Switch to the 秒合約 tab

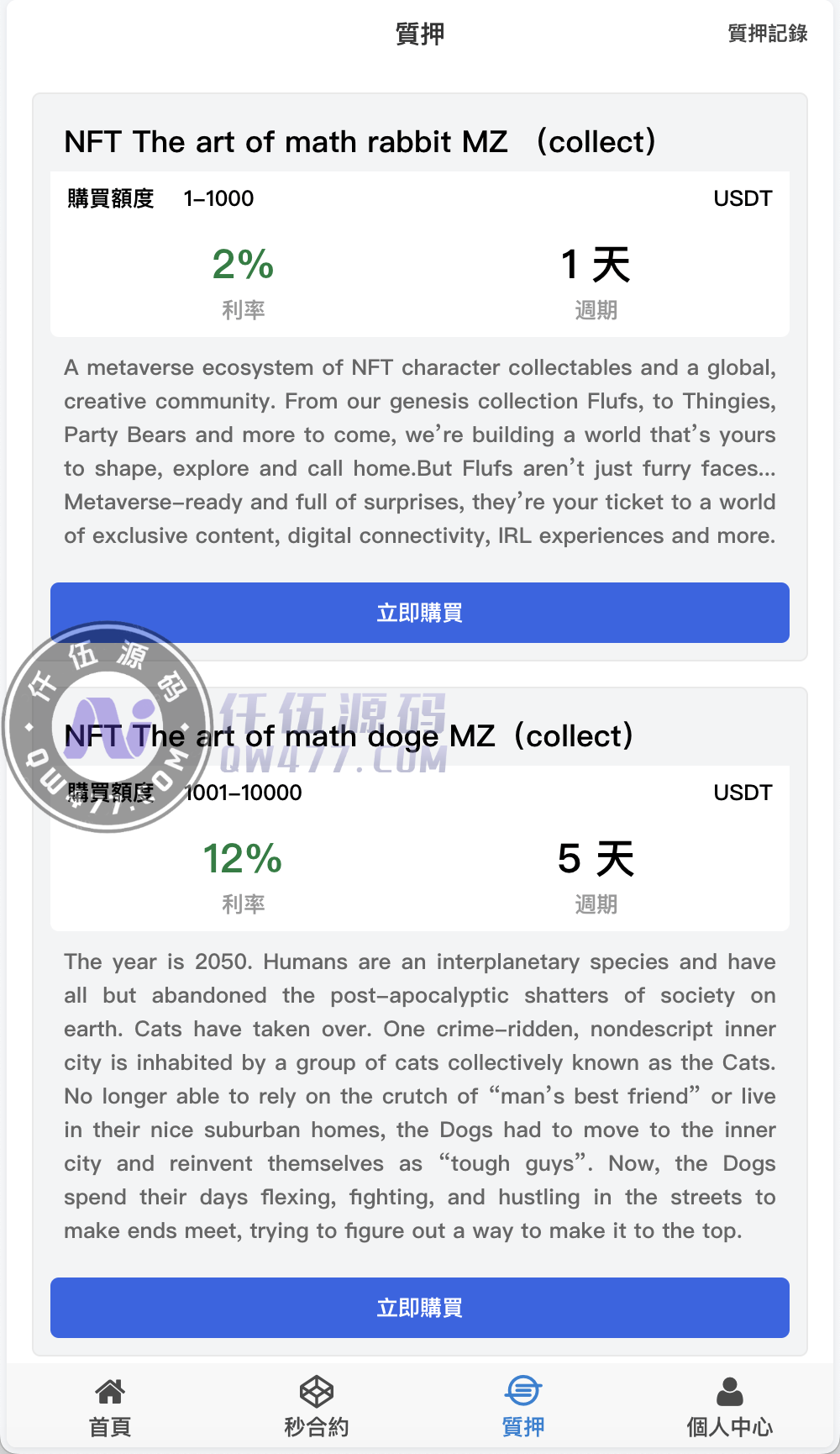coord(317,1407)
